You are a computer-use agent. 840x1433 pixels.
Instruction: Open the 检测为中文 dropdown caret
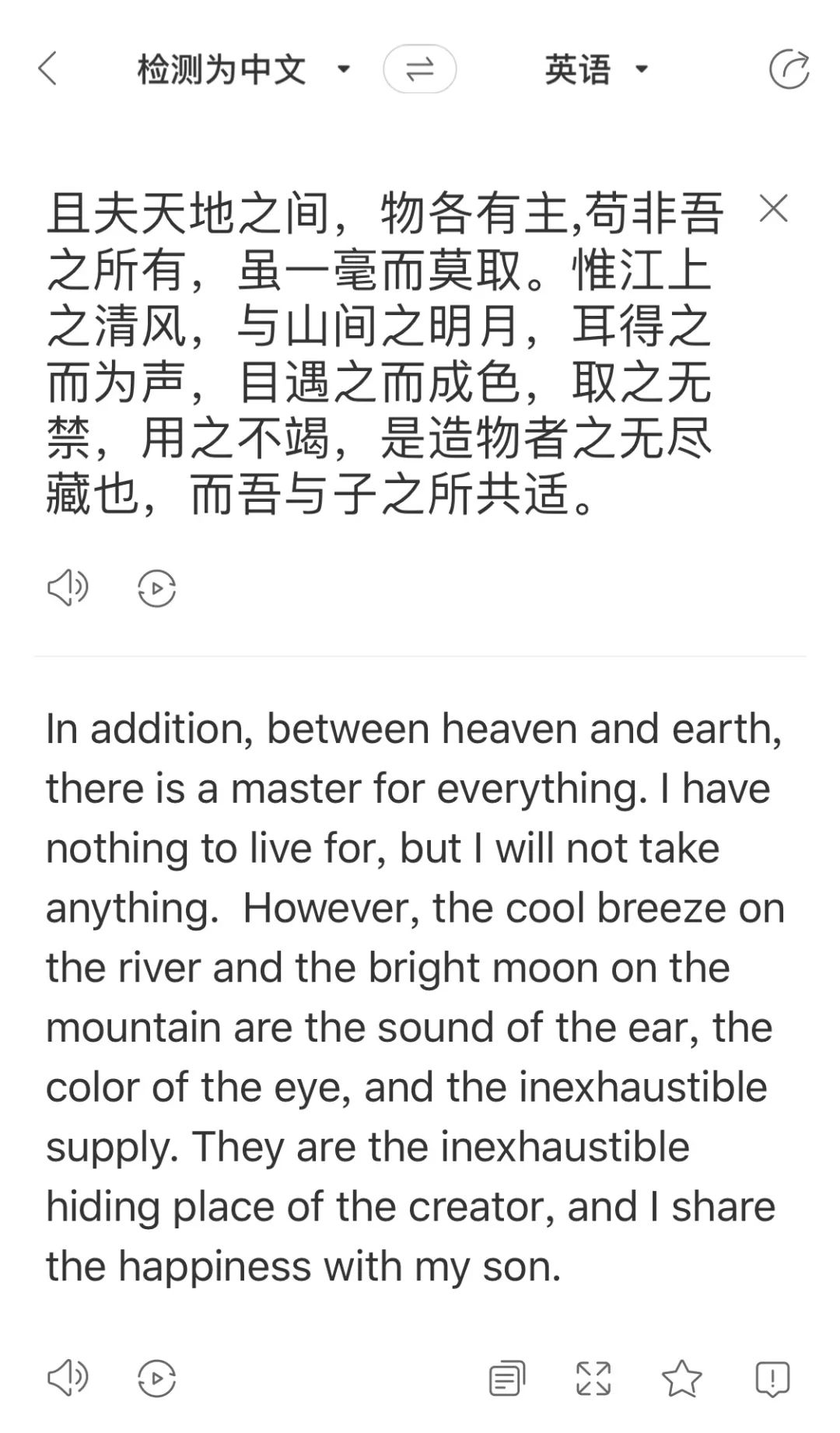[x=345, y=69]
